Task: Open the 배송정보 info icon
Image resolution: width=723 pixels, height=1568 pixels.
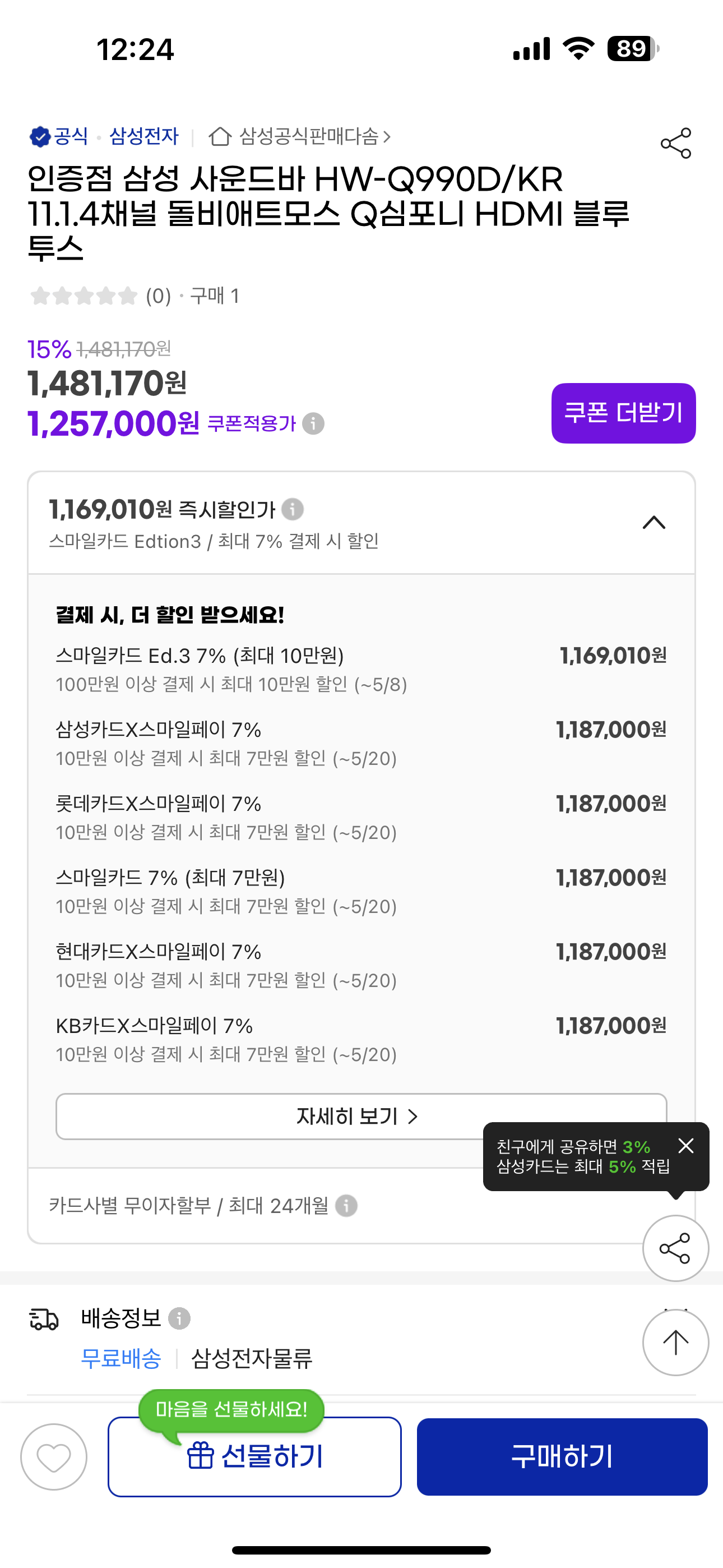Action: 179,1318
